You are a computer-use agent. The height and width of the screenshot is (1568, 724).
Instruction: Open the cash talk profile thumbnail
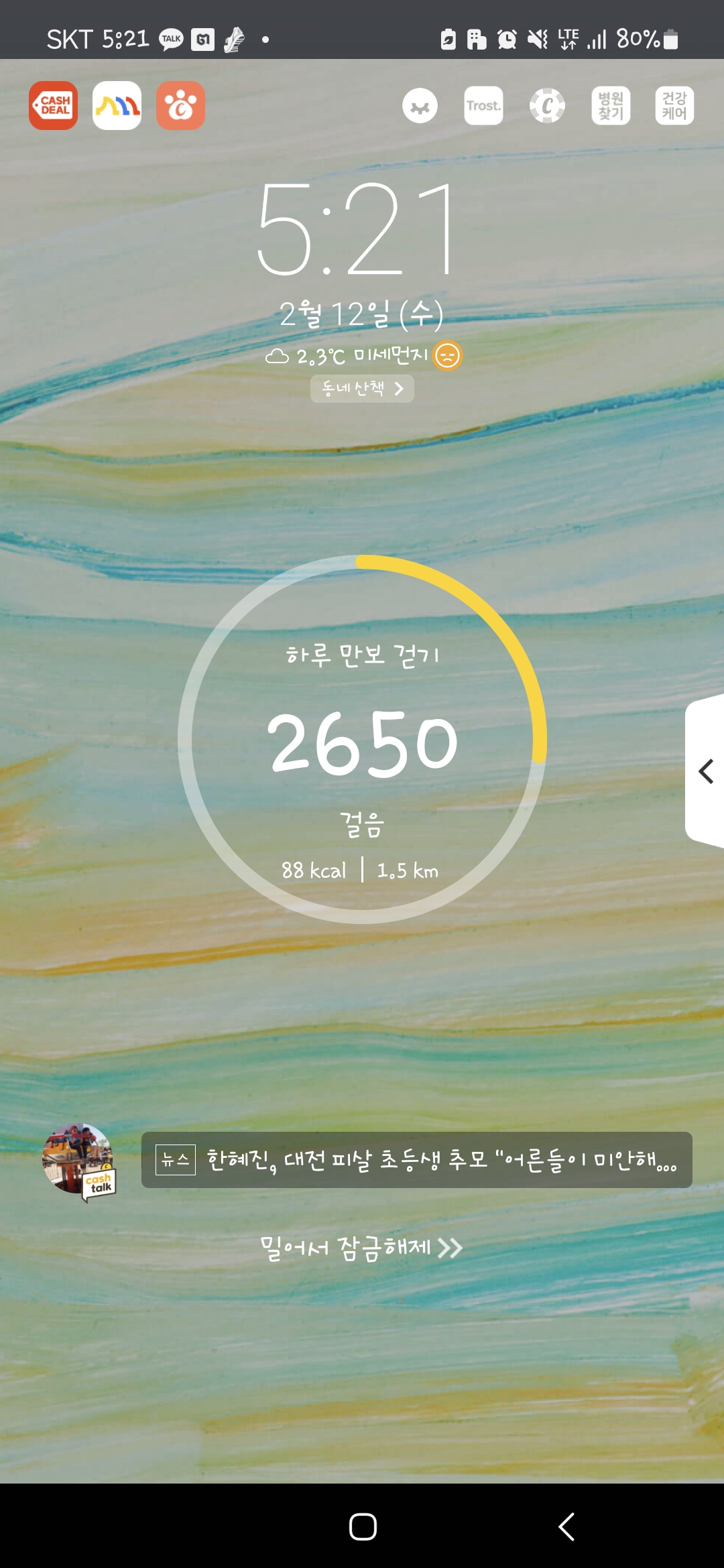(78, 1160)
